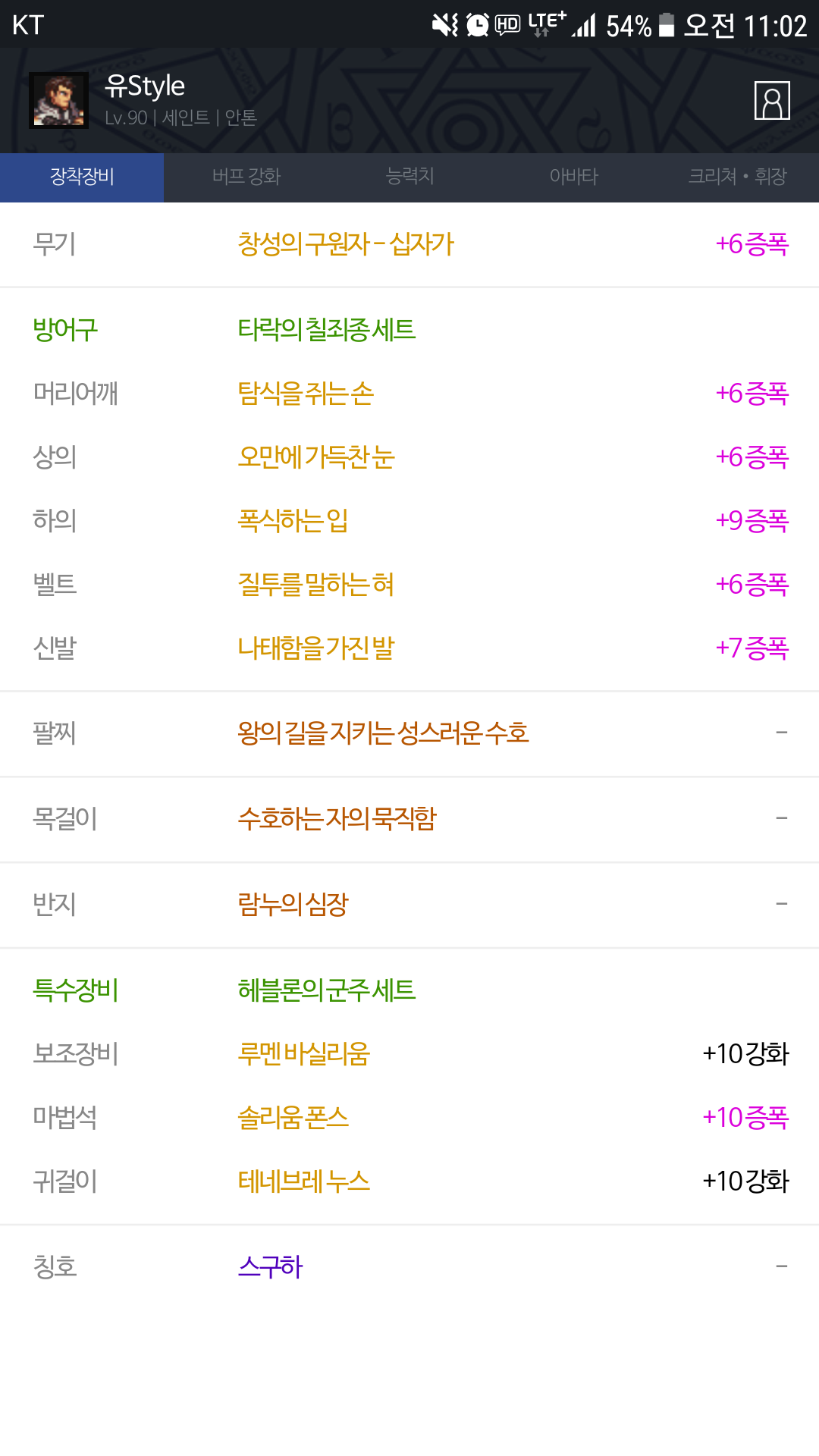View the 람누의 심장 ring item
The image size is (819, 1456).
293,904
